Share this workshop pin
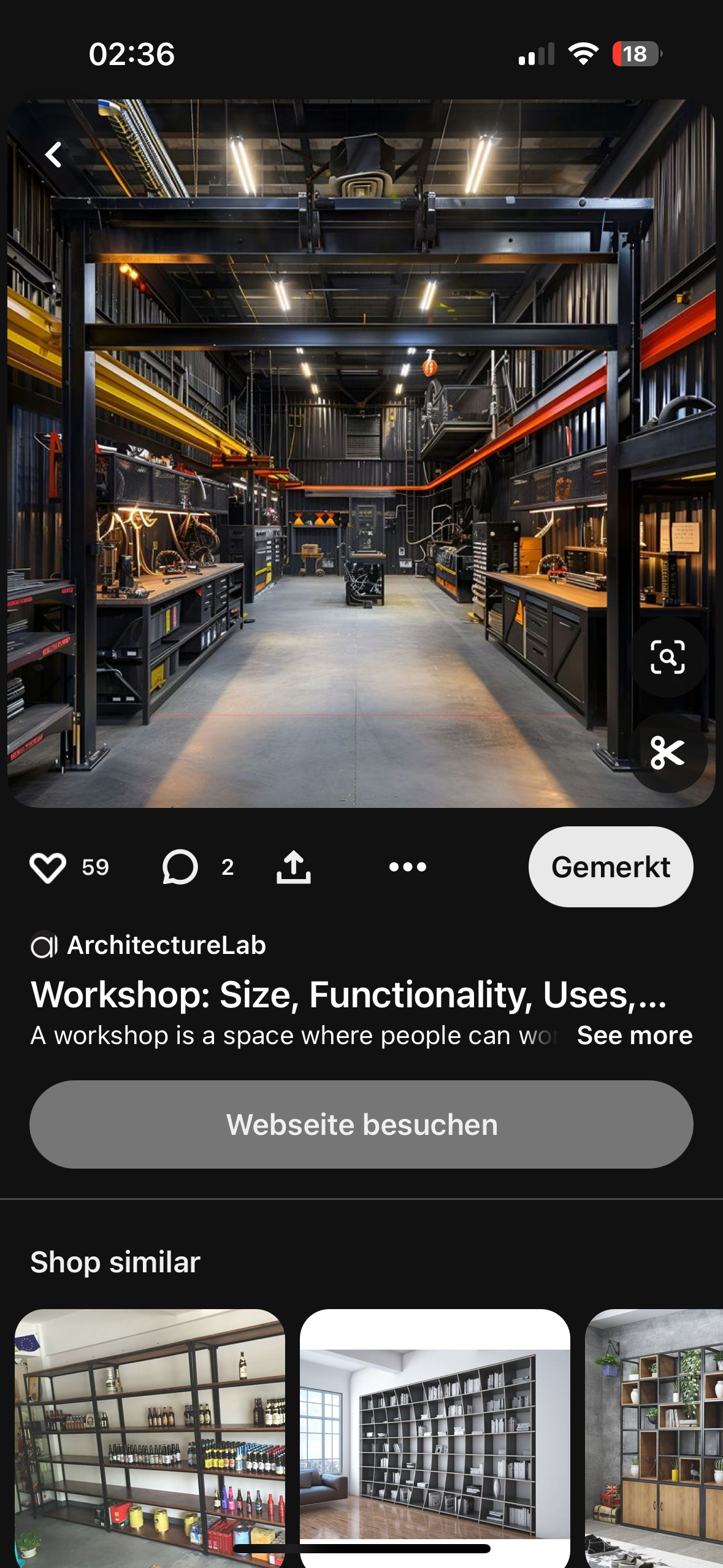The width and height of the screenshot is (723, 1568). pos(294,867)
